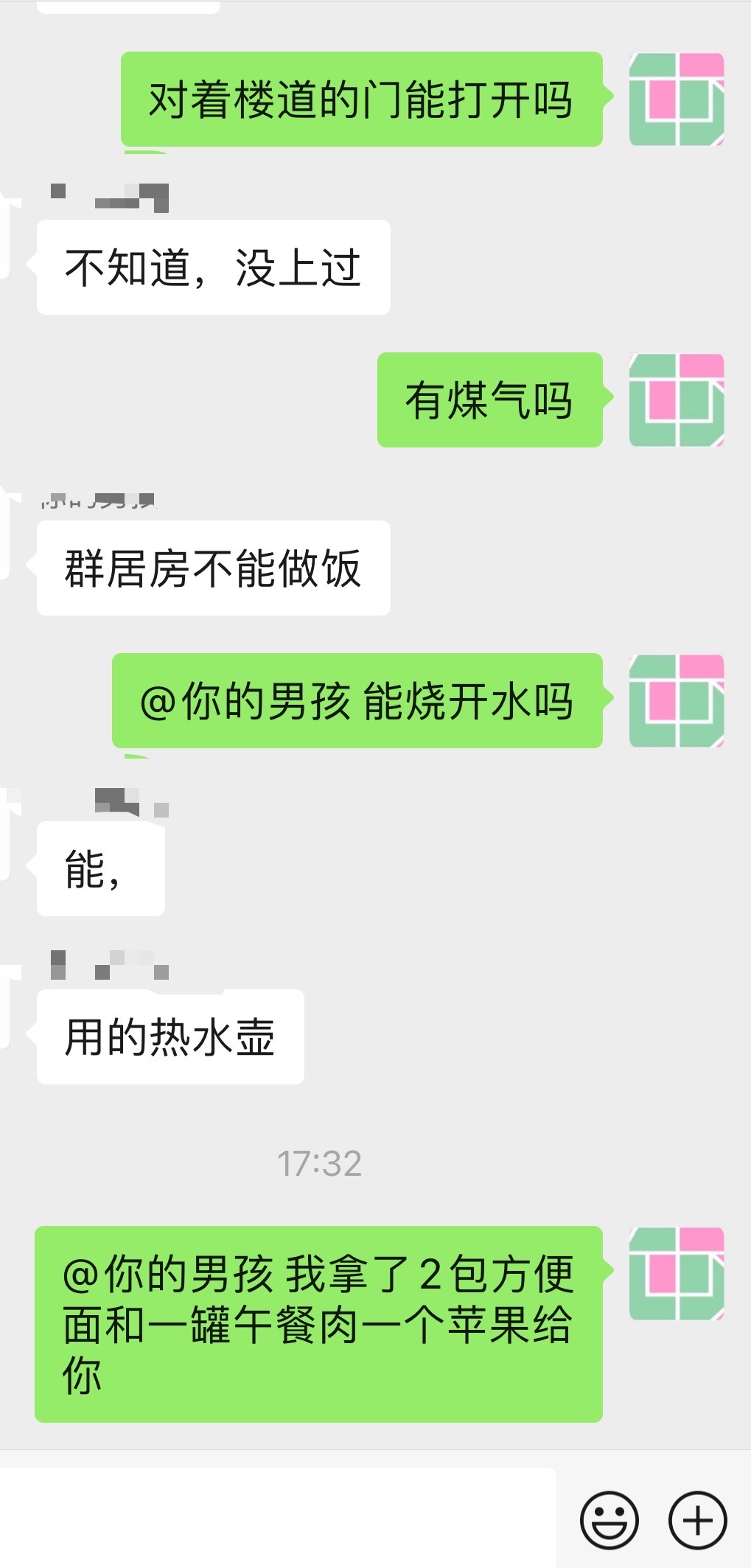Tap own avatar beside '有煤气吗' message
This screenshot has height=1568, width=751.
coord(676,400)
